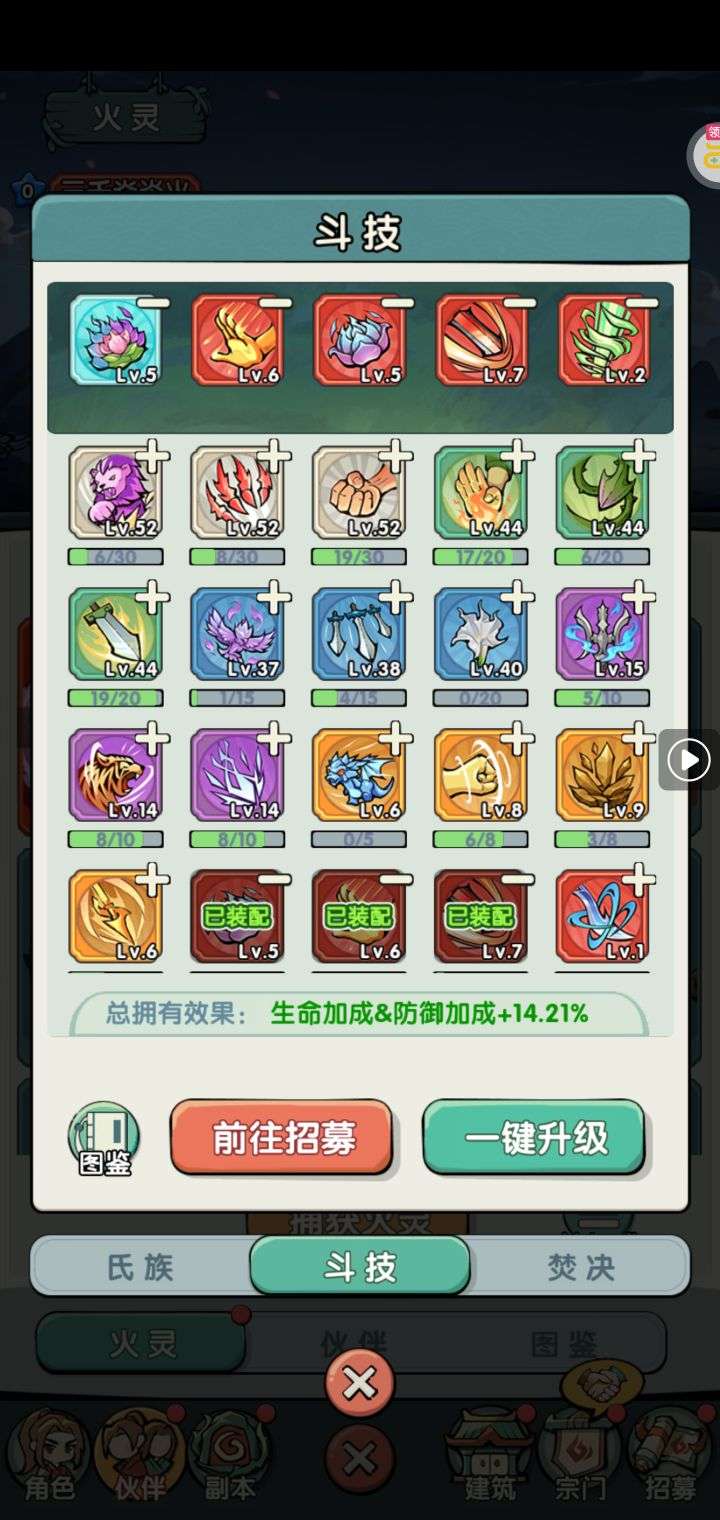
Task: Equip the sword skill Lv.44 with 19/20
Action: [x=153, y=600]
